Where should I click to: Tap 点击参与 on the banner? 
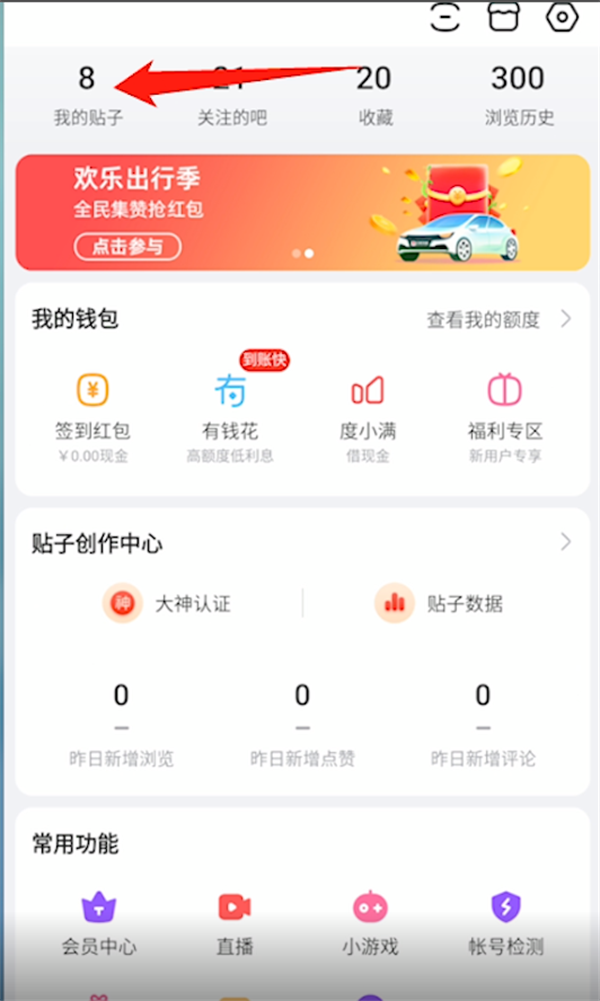tap(127, 245)
